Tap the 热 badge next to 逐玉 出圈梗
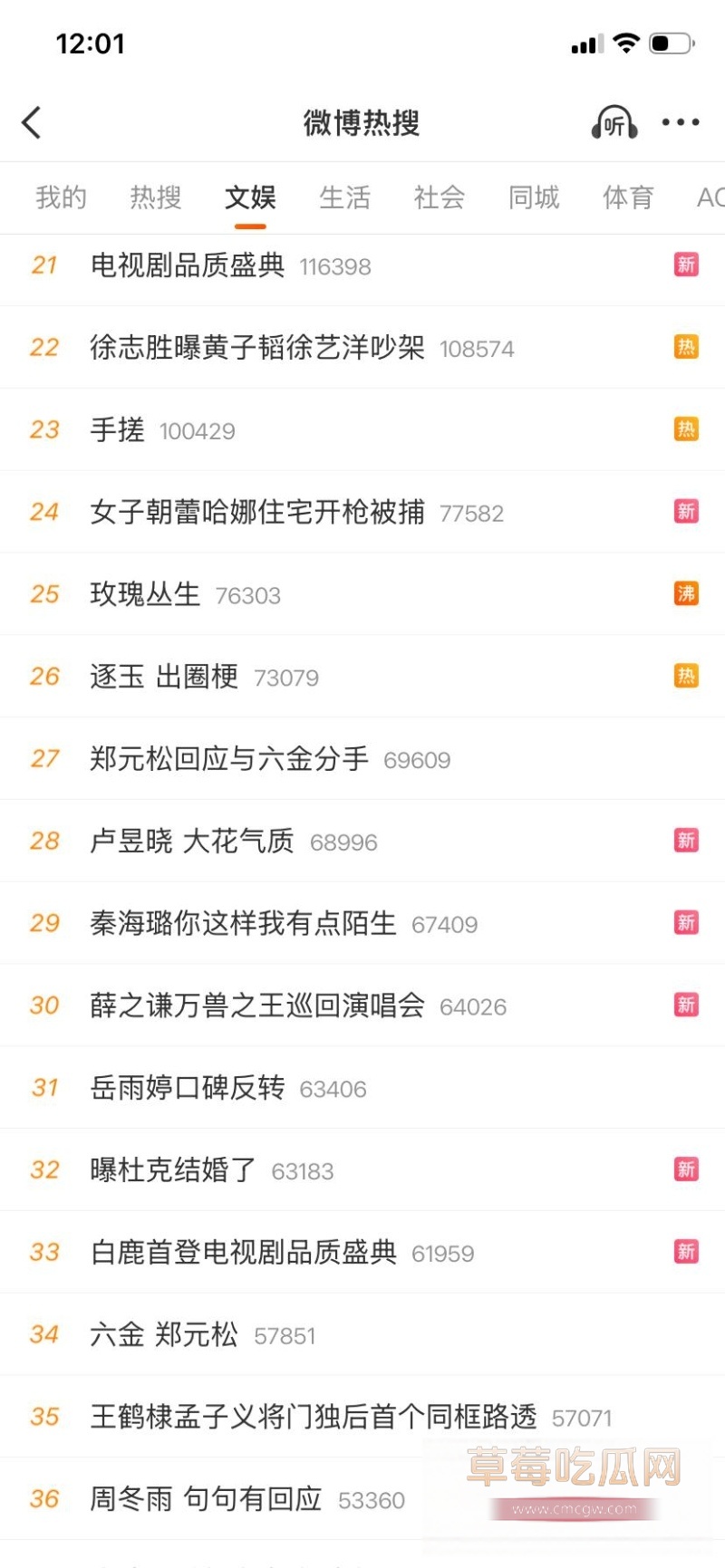The height and width of the screenshot is (1568, 725). [x=686, y=677]
